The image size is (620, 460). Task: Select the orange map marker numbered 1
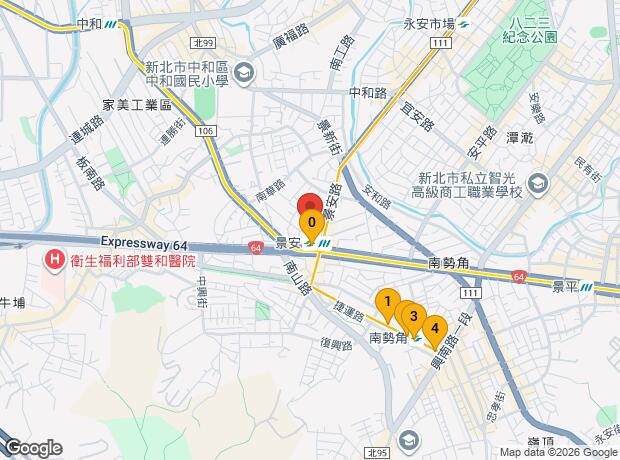point(387,301)
